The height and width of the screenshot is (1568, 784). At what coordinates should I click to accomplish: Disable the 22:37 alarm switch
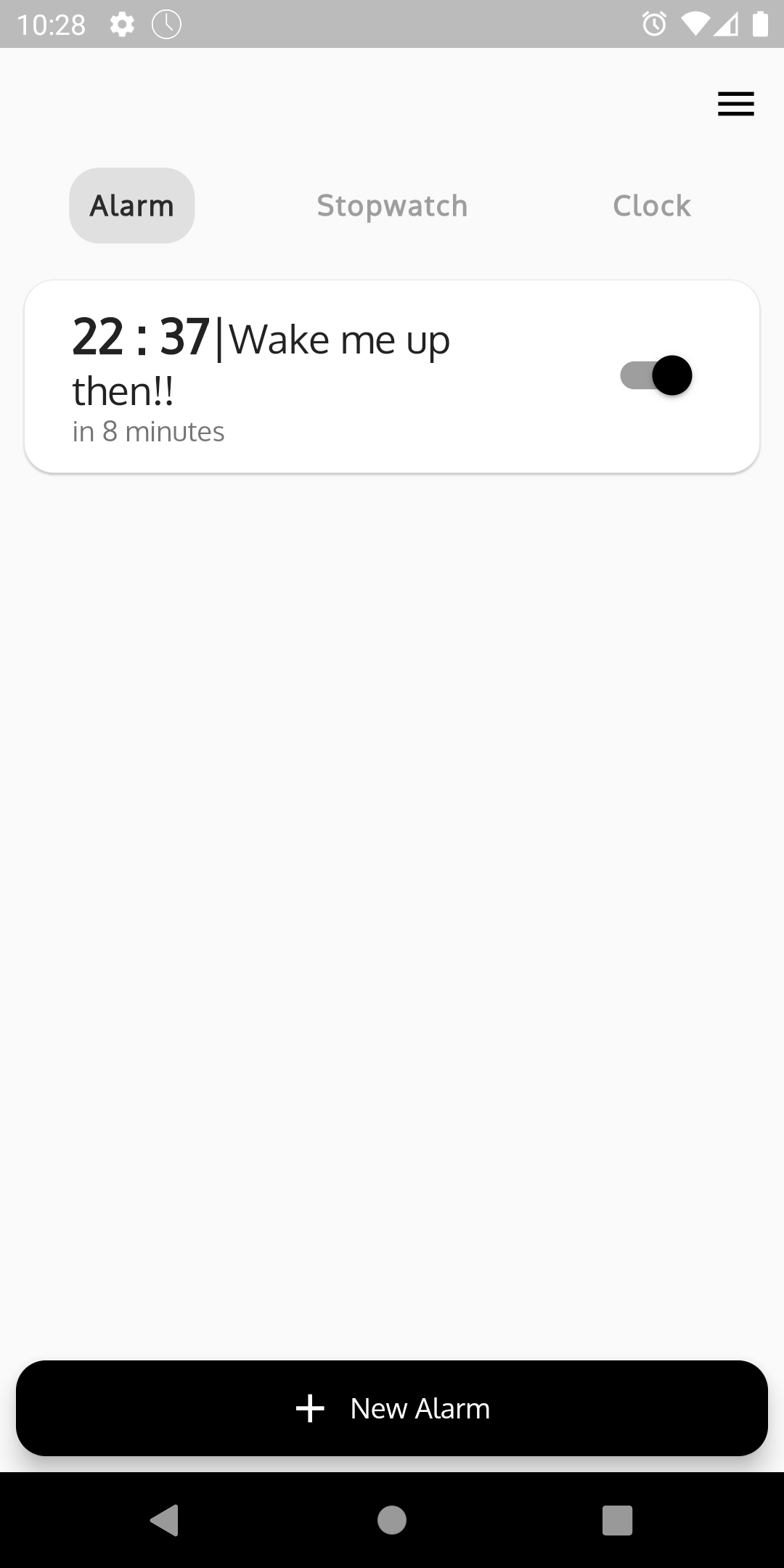click(656, 375)
